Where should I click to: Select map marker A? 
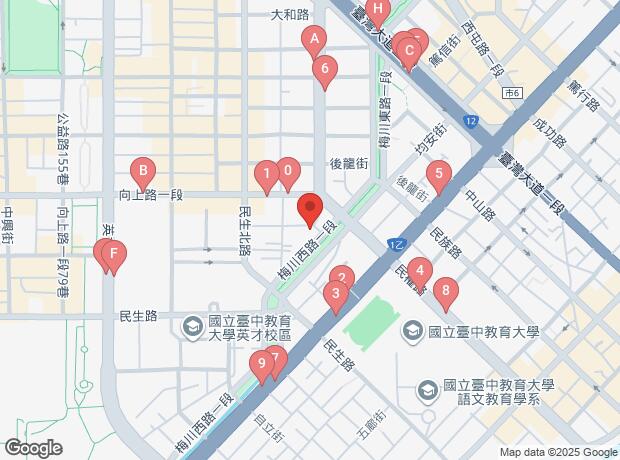(x=314, y=41)
